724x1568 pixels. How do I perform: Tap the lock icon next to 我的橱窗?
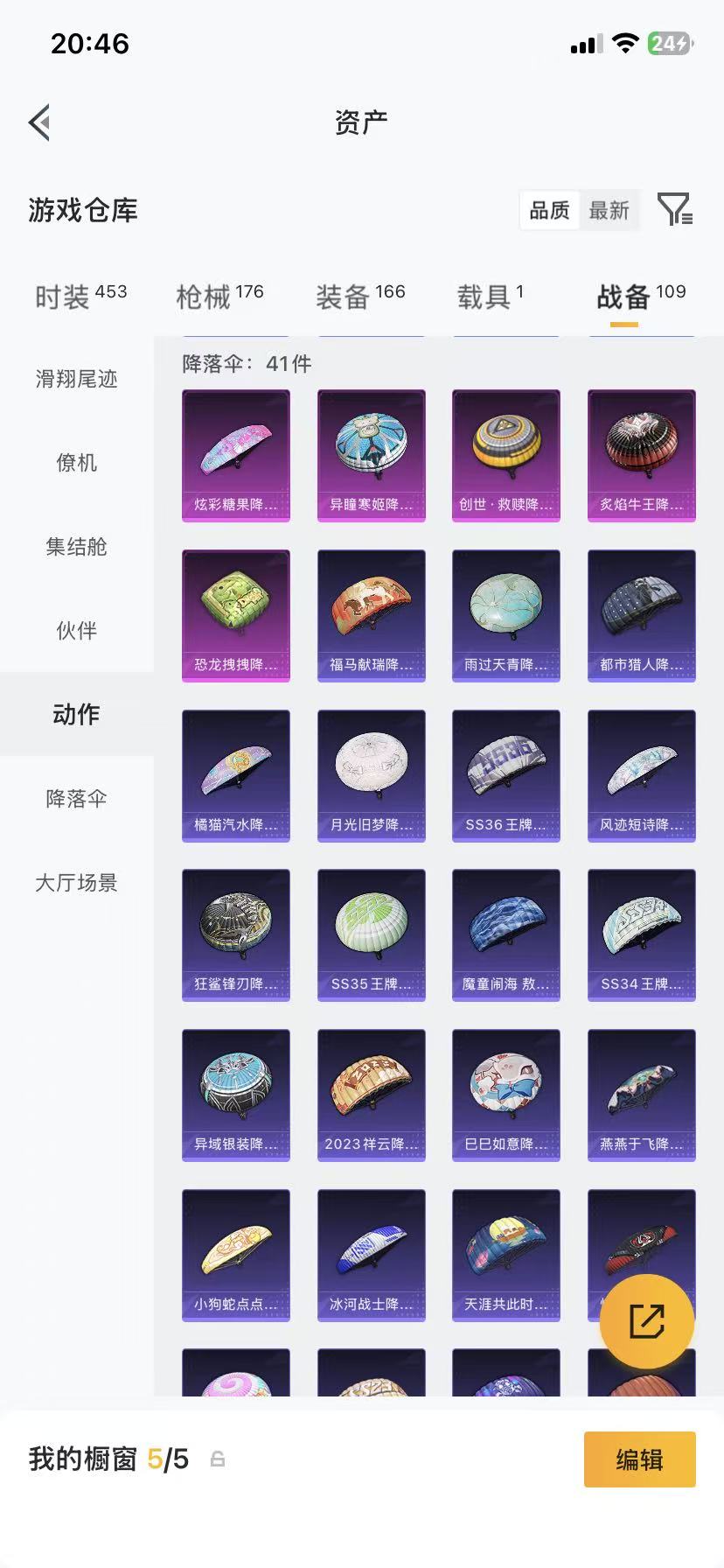click(218, 1461)
